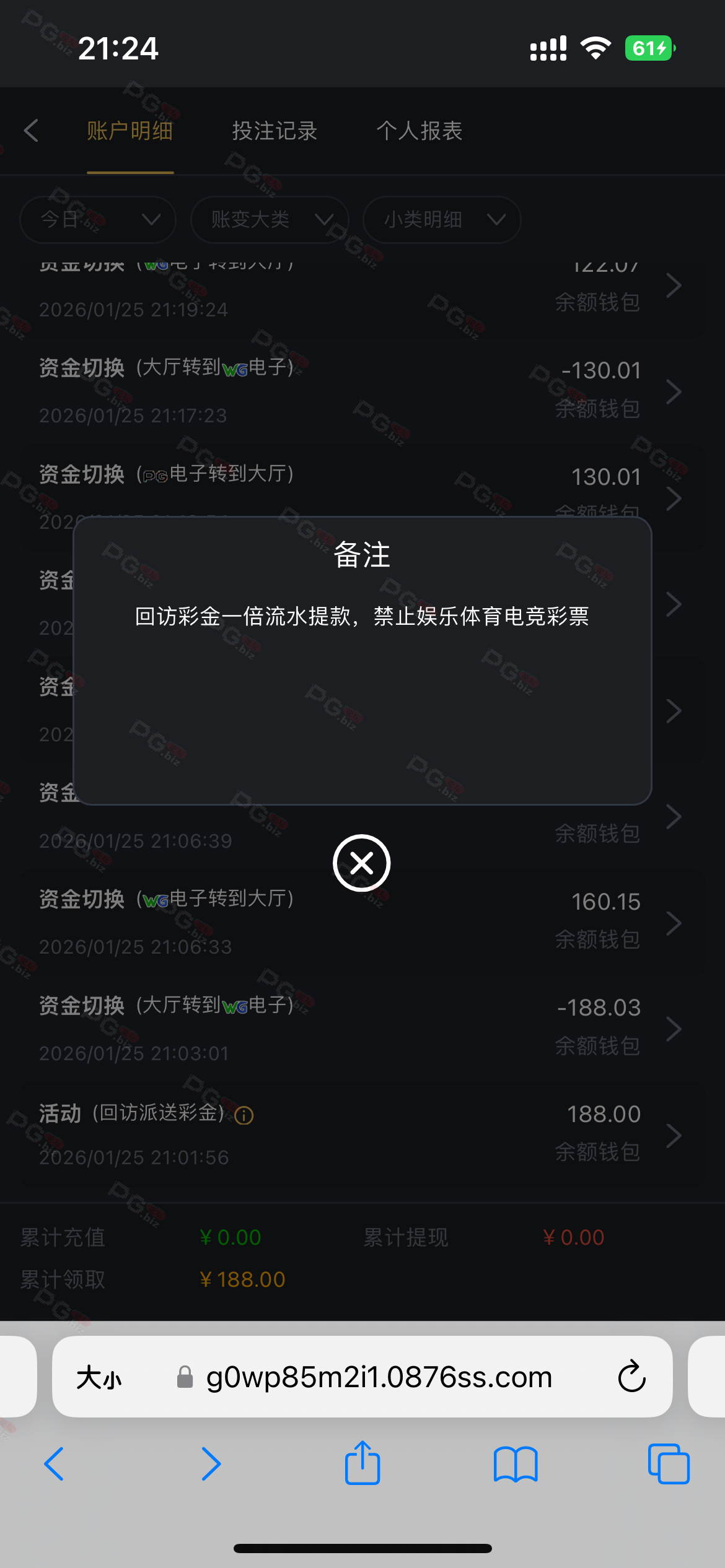This screenshot has height=1568, width=725.
Task: Open the -130.01 transfer record at 21:17:23
Action: pos(362,391)
